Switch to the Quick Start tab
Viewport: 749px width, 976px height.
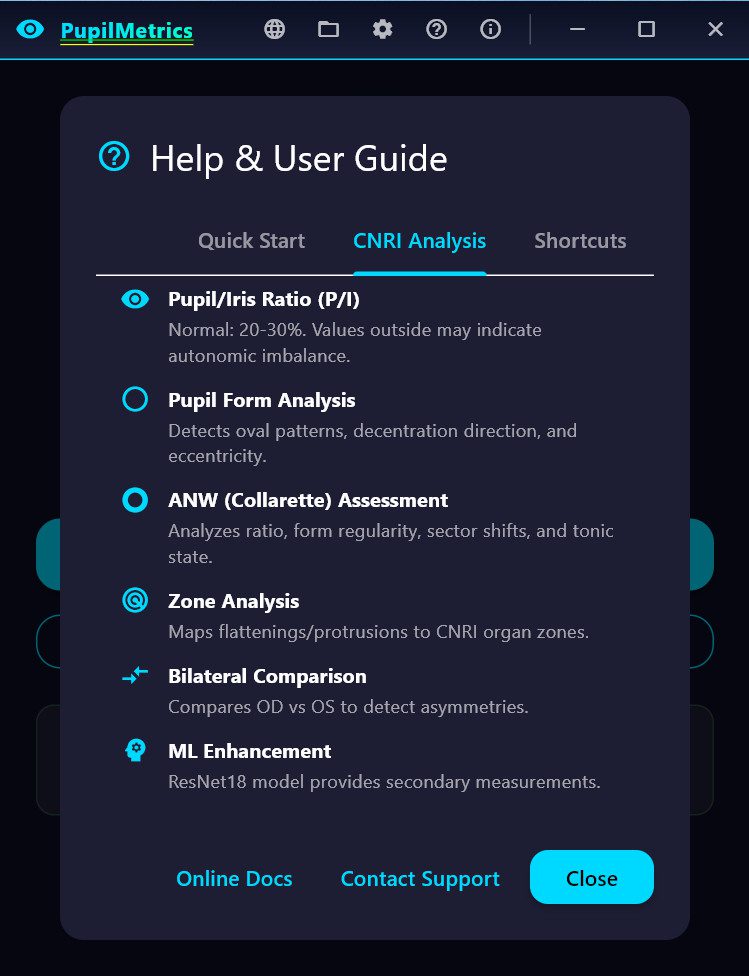pyautogui.click(x=251, y=241)
